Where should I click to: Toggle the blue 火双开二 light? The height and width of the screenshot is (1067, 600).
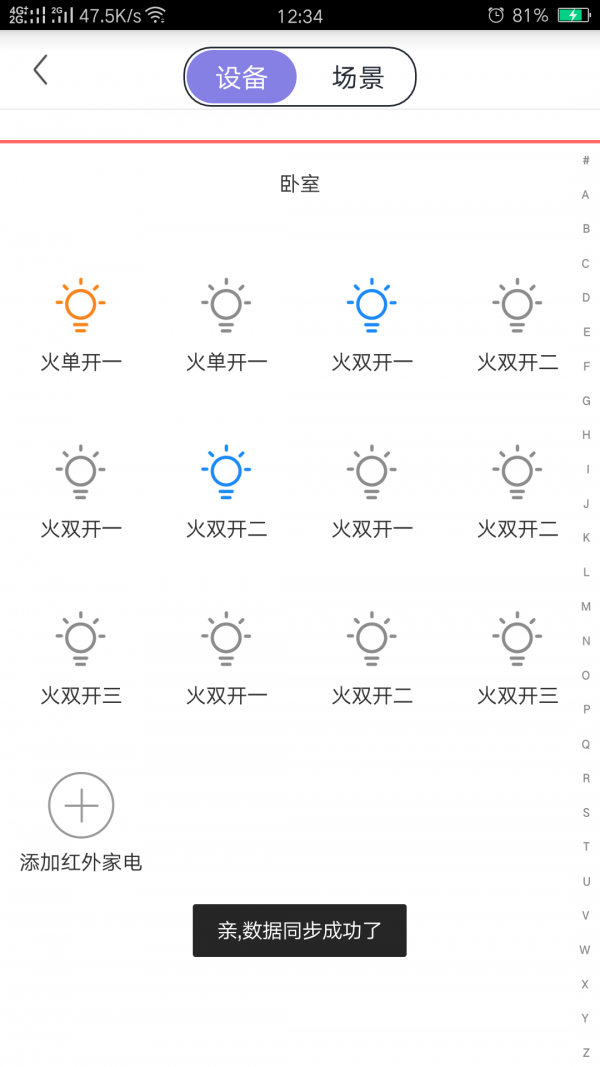(x=226, y=472)
